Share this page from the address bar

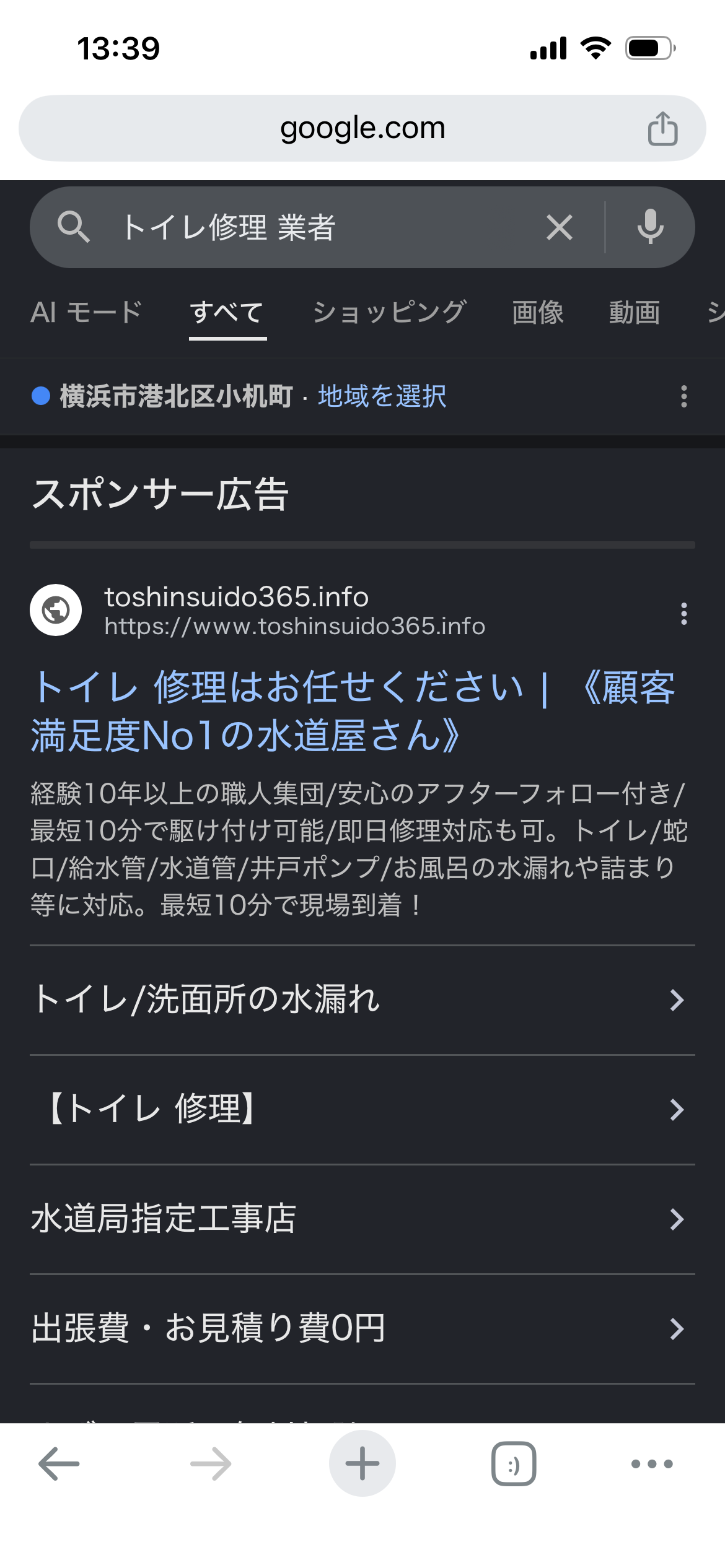pos(662,128)
